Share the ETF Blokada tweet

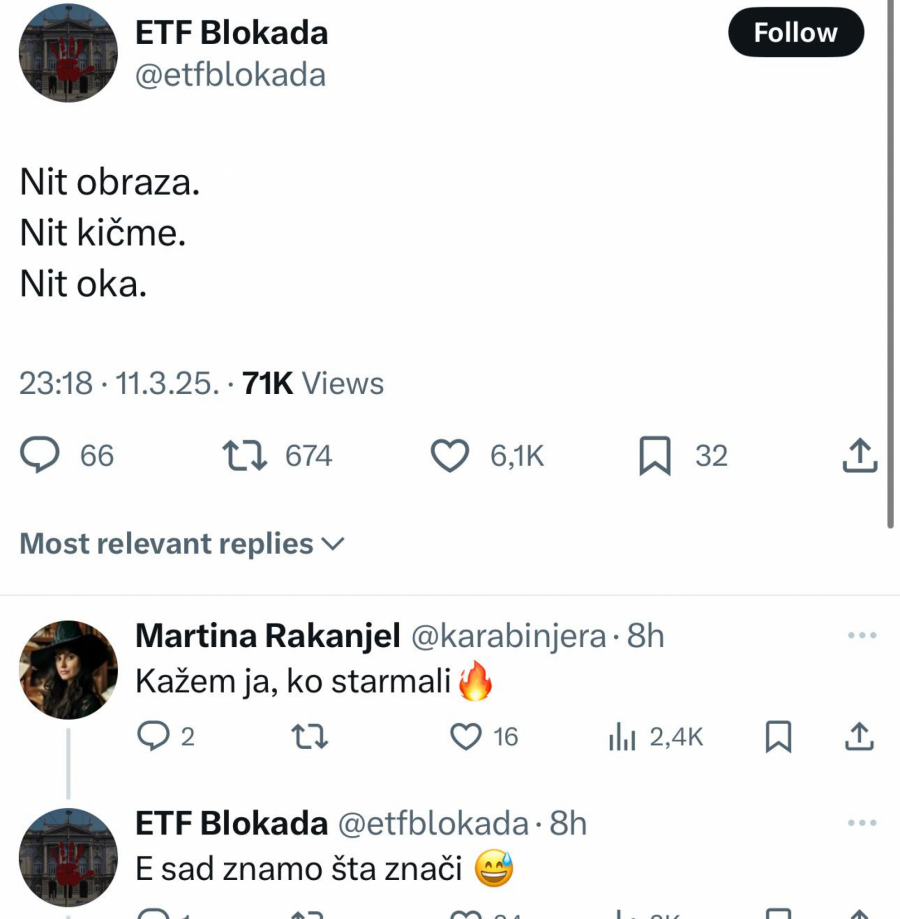(x=860, y=455)
